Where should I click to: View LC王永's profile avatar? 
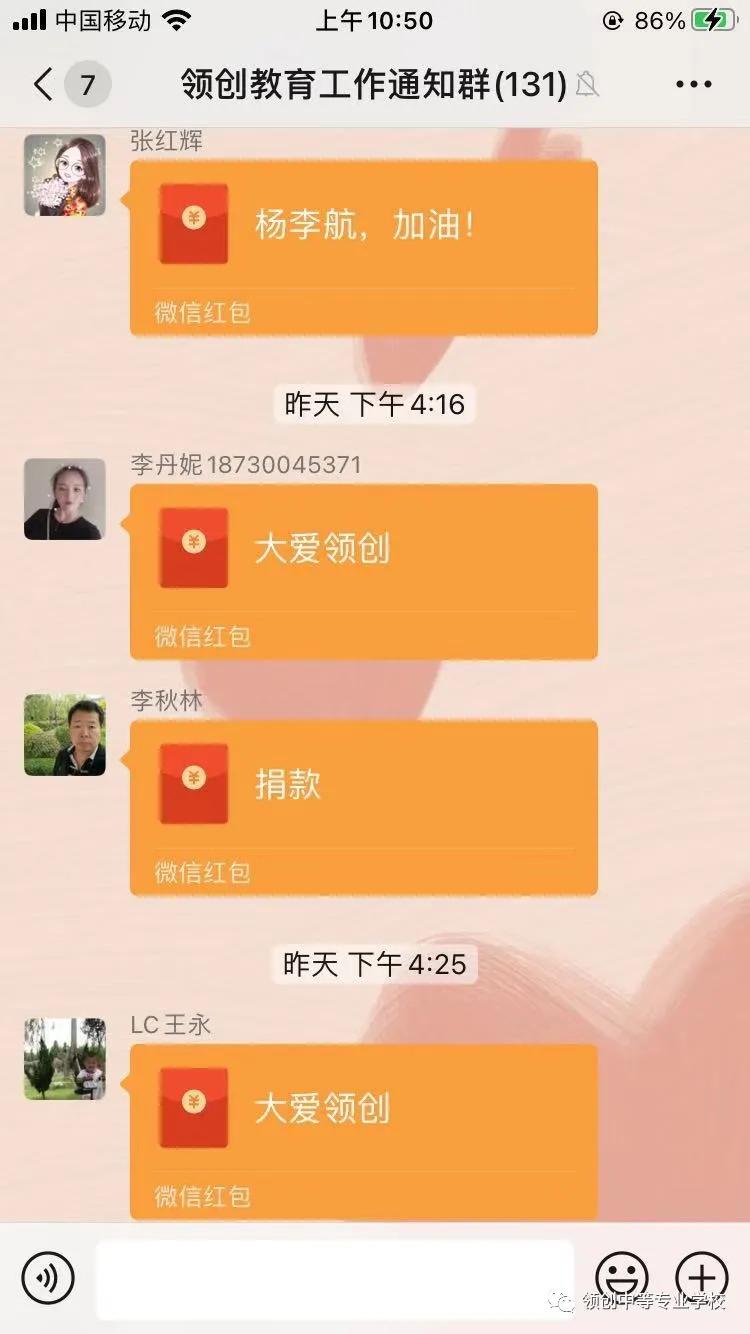[x=64, y=1059]
